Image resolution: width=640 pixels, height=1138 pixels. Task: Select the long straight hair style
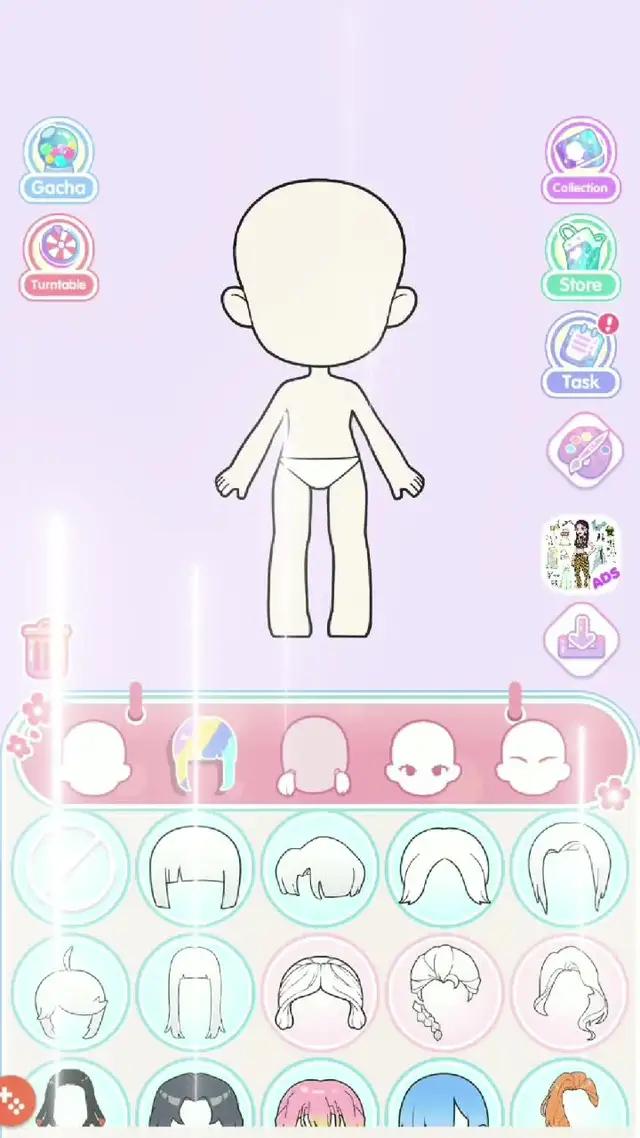point(195,992)
